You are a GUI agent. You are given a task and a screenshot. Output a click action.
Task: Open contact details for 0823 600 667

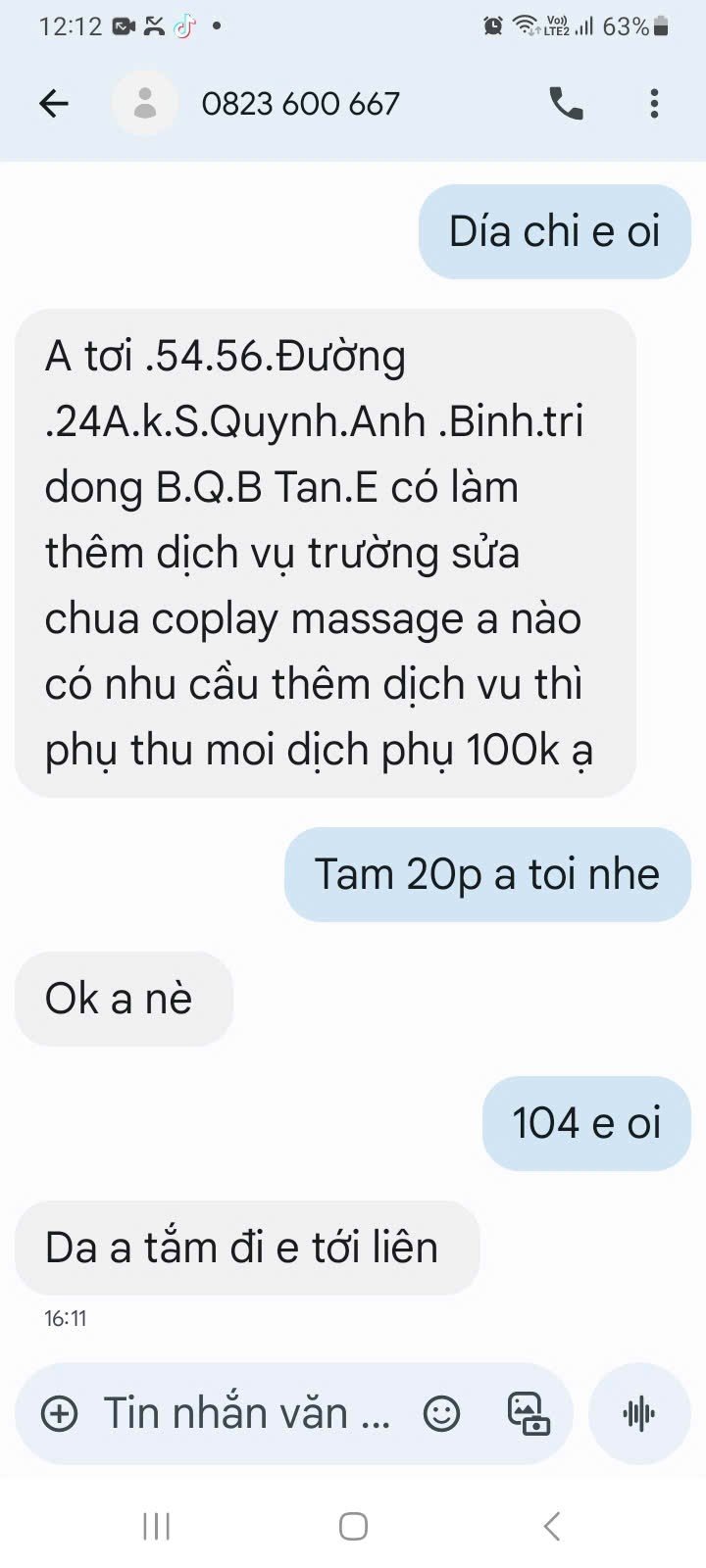300,104
